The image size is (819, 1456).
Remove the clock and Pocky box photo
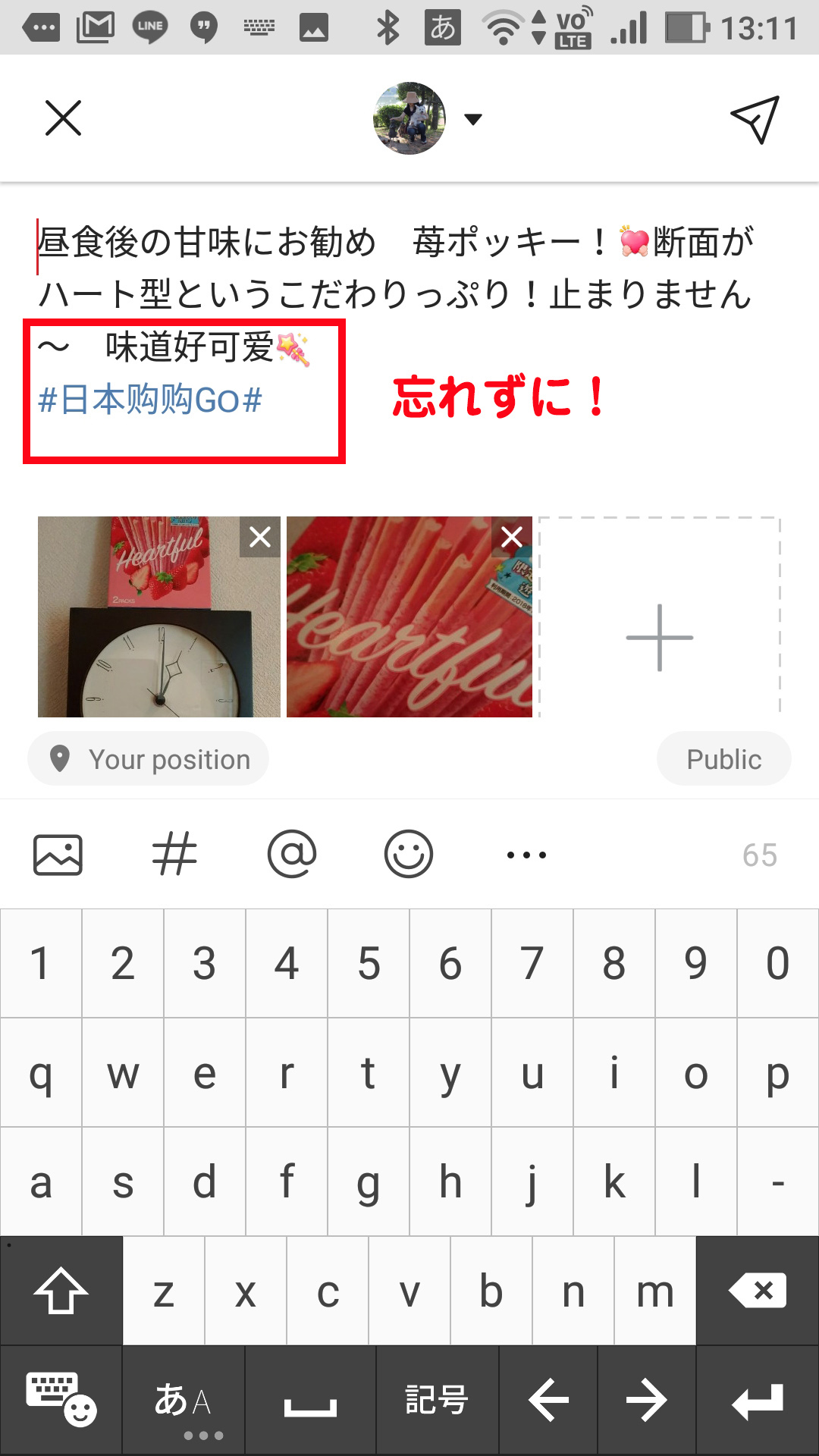[x=260, y=538]
